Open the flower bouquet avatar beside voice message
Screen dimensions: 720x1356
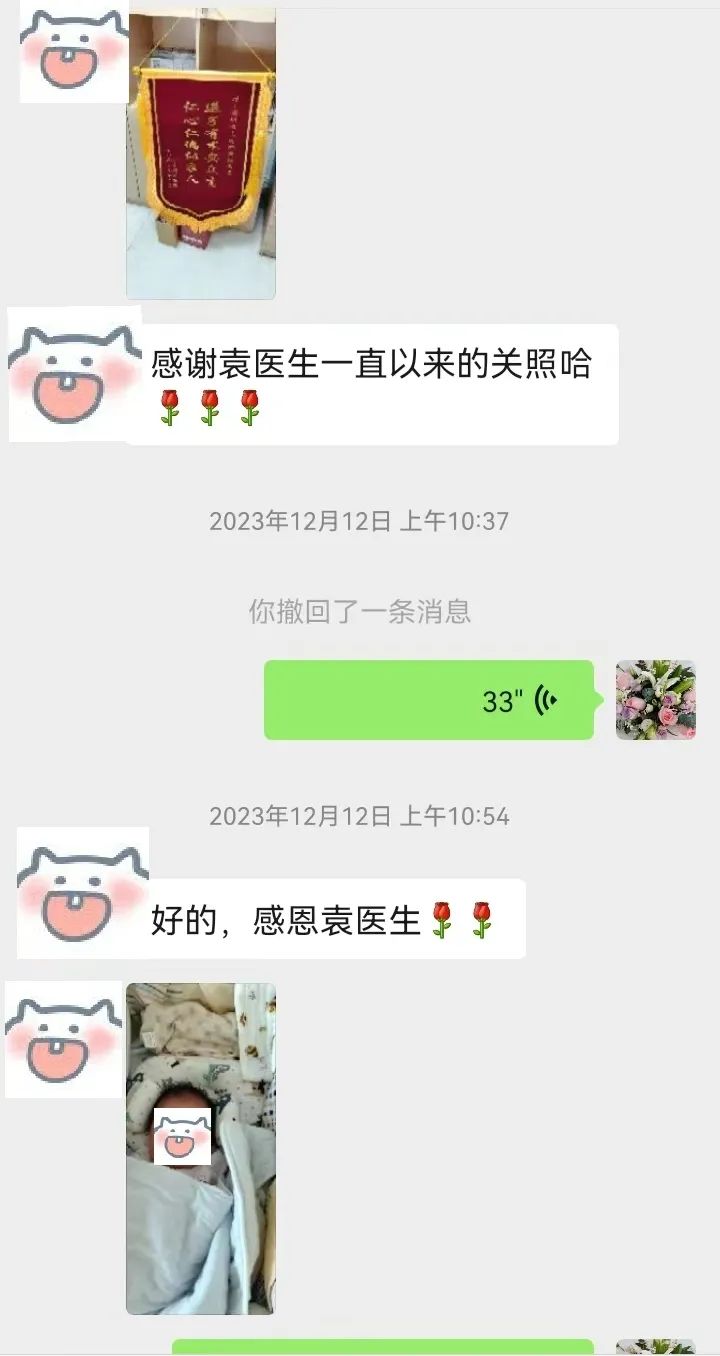click(655, 700)
